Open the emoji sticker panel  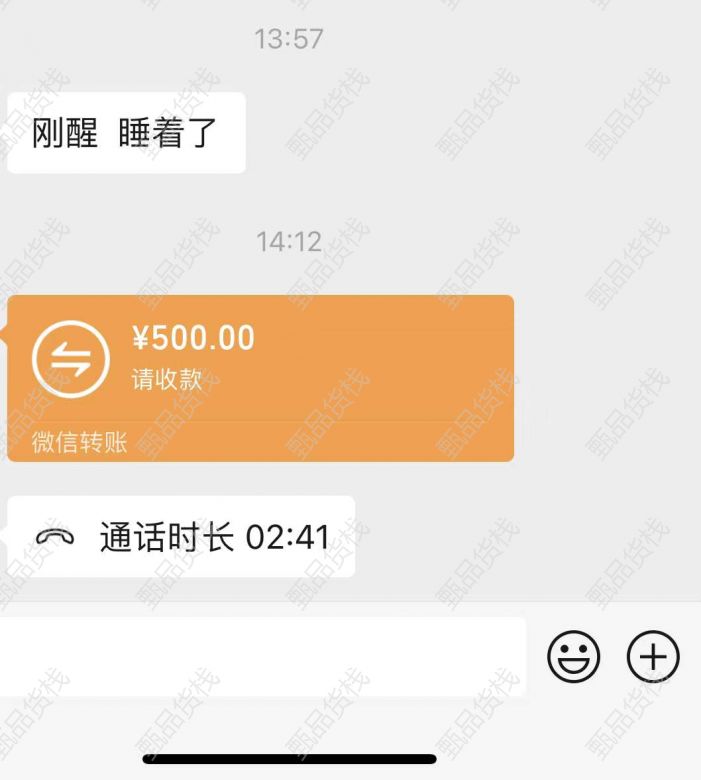pos(574,657)
